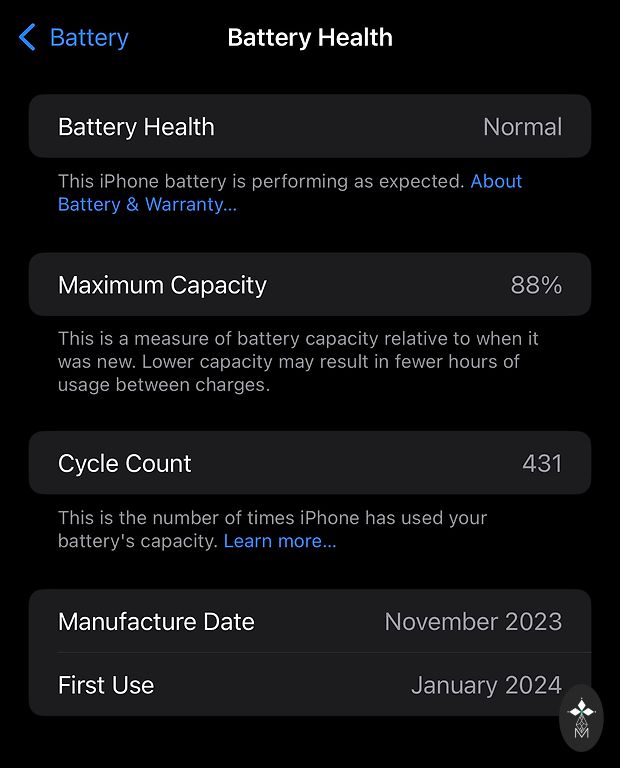Image resolution: width=620 pixels, height=768 pixels.
Task: Go back to Battery settings
Action: (75, 38)
